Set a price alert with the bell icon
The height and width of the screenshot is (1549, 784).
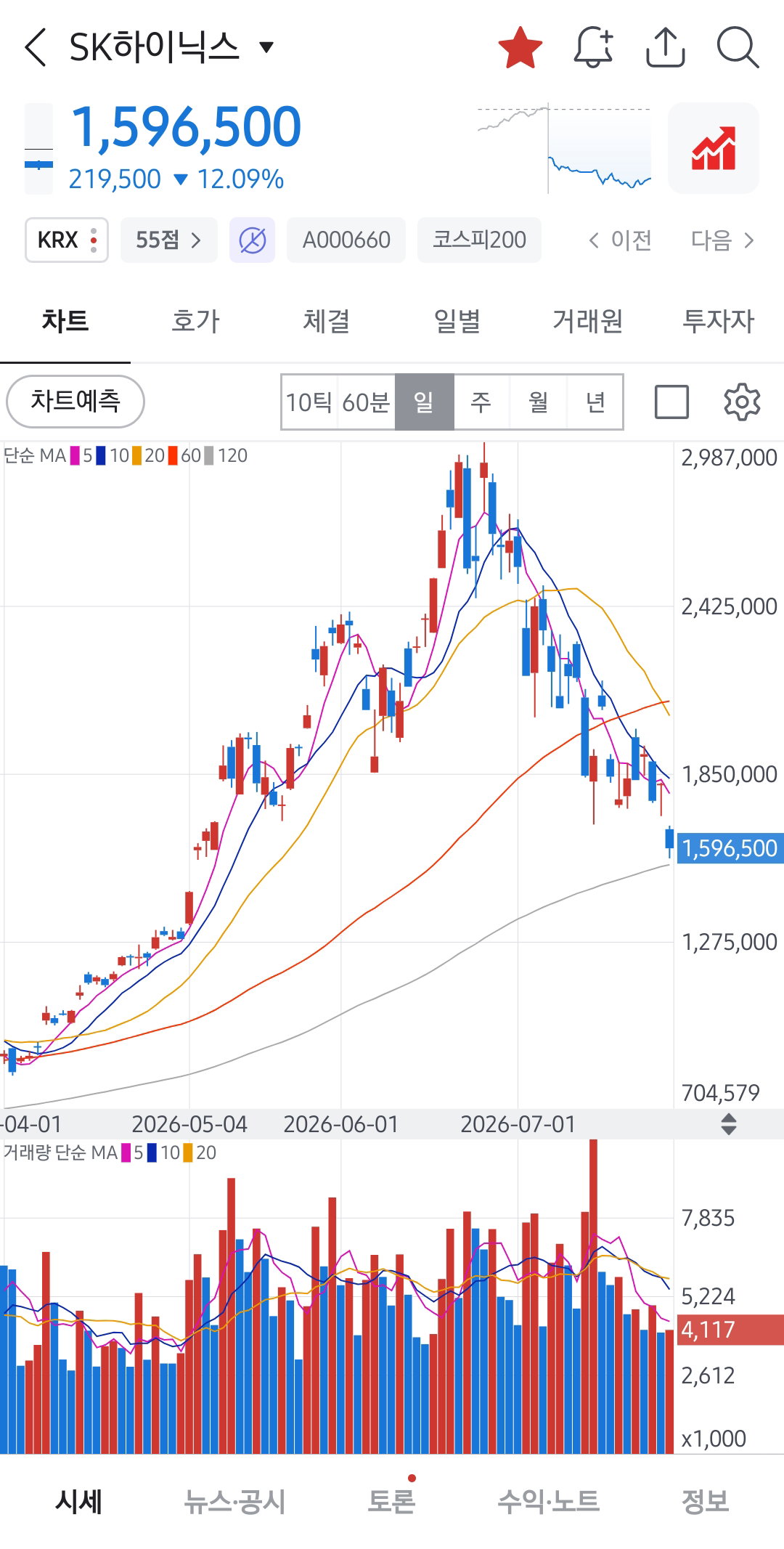point(593,48)
